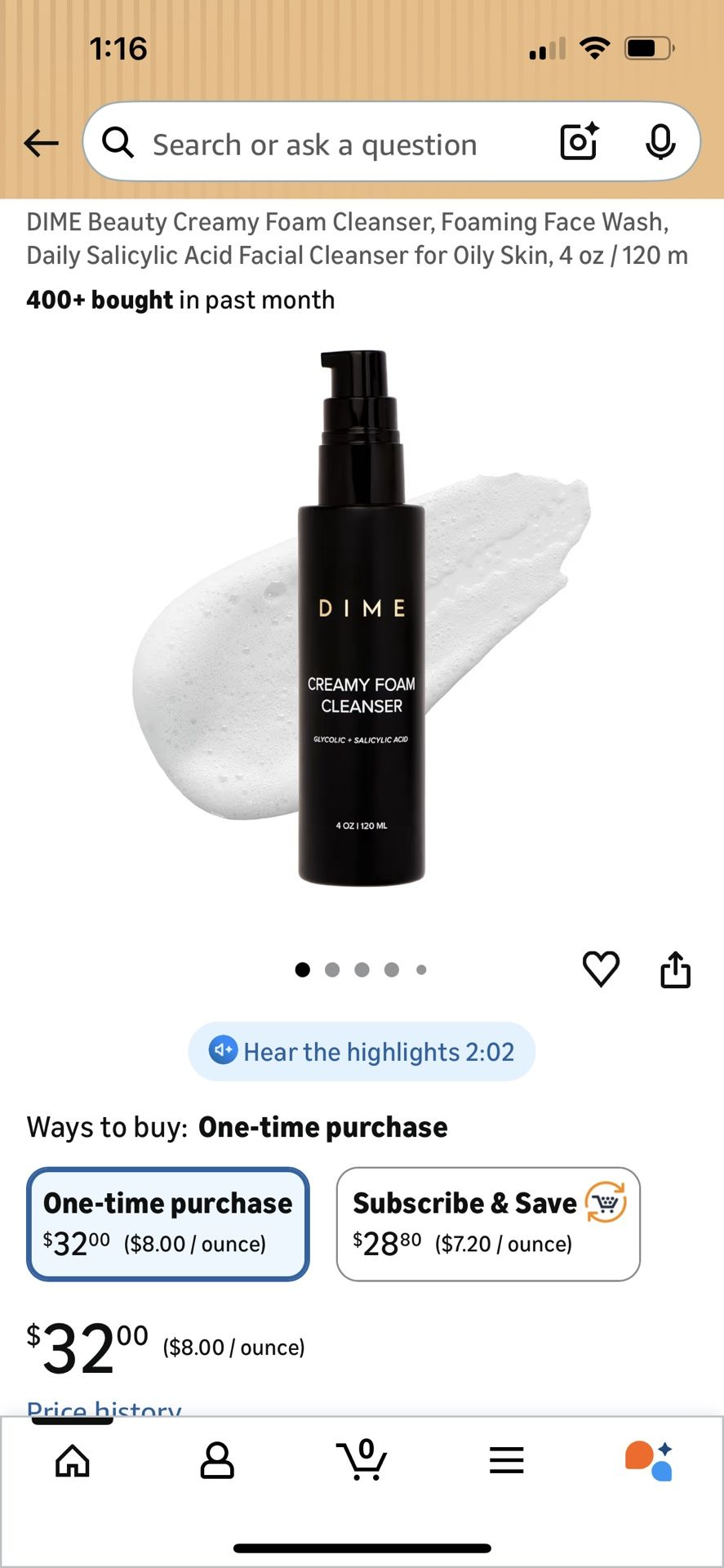Open the camera lens search icon
The width and height of the screenshot is (724, 1568).
click(x=580, y=142)
